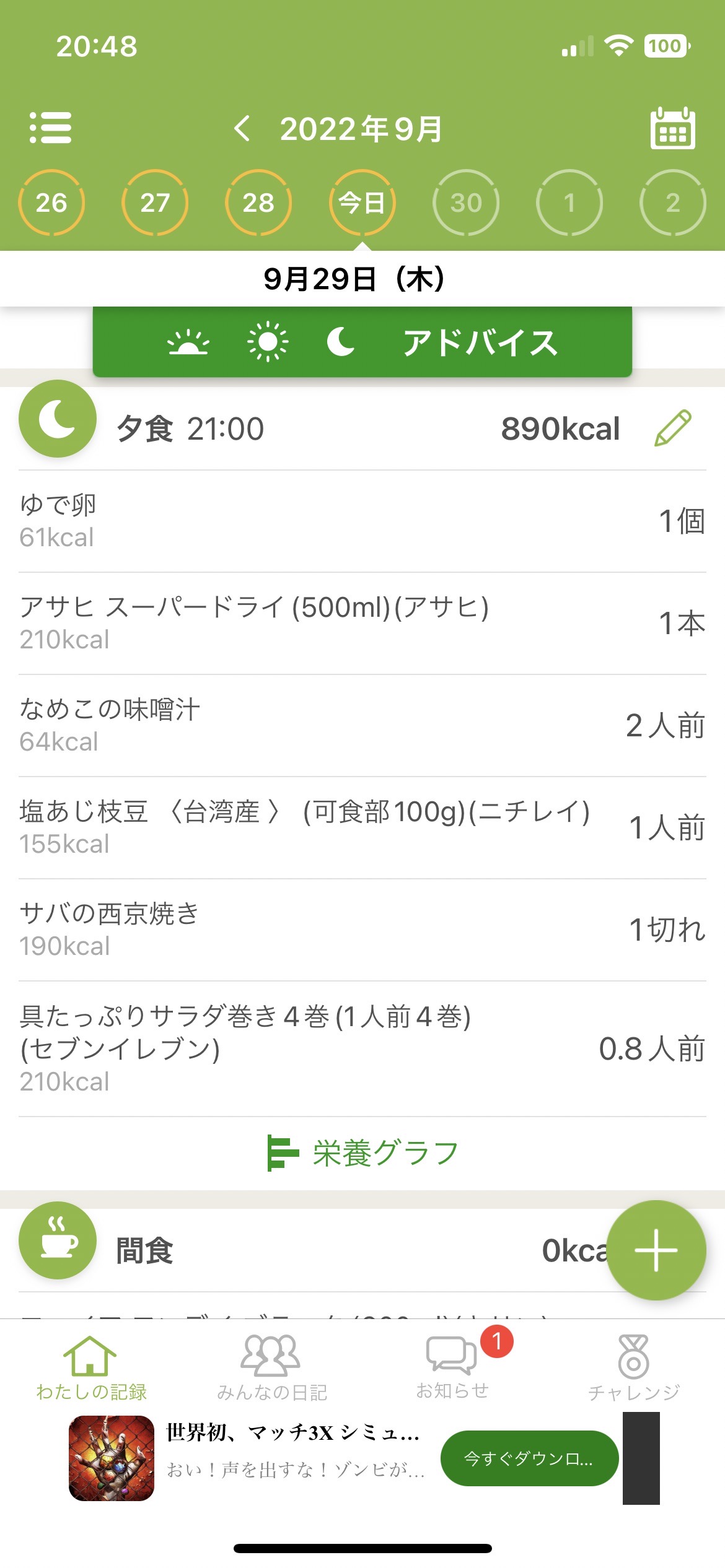Open the calendar view icon
The image size is (725, 1568).
pyautogui.click(x=673, y=128)
